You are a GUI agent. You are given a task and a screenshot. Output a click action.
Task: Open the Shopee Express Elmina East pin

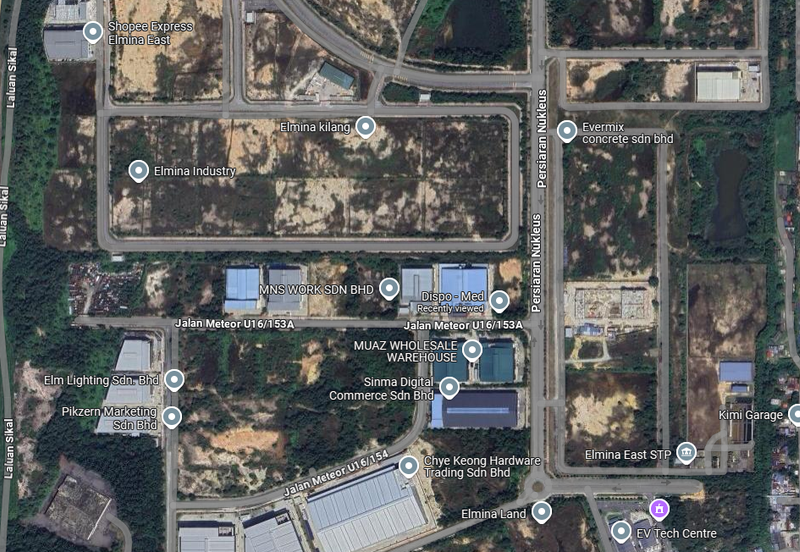point(92,32)
